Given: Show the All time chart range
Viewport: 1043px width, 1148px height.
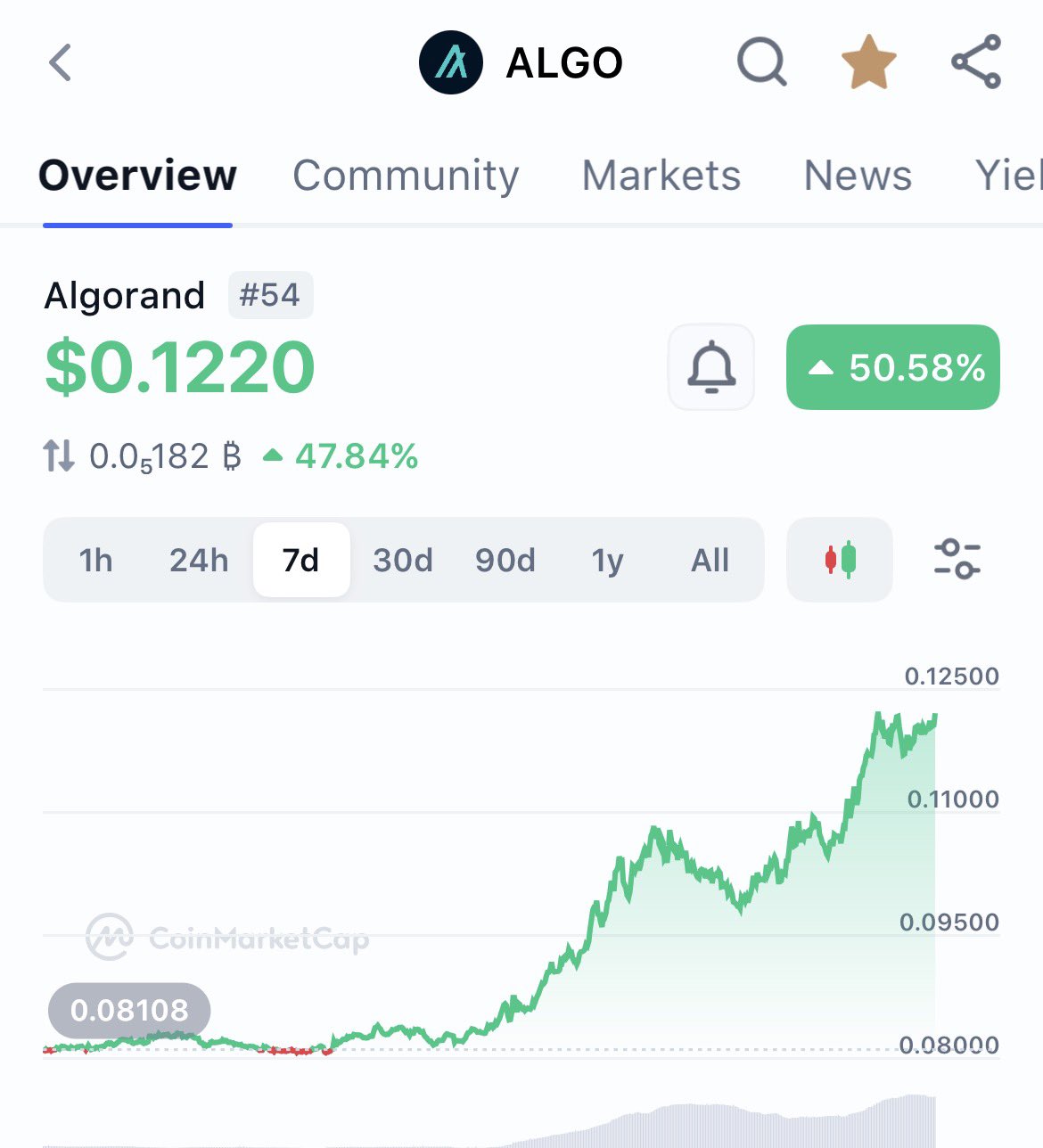Looking at the screenshot, I should 710,561.
